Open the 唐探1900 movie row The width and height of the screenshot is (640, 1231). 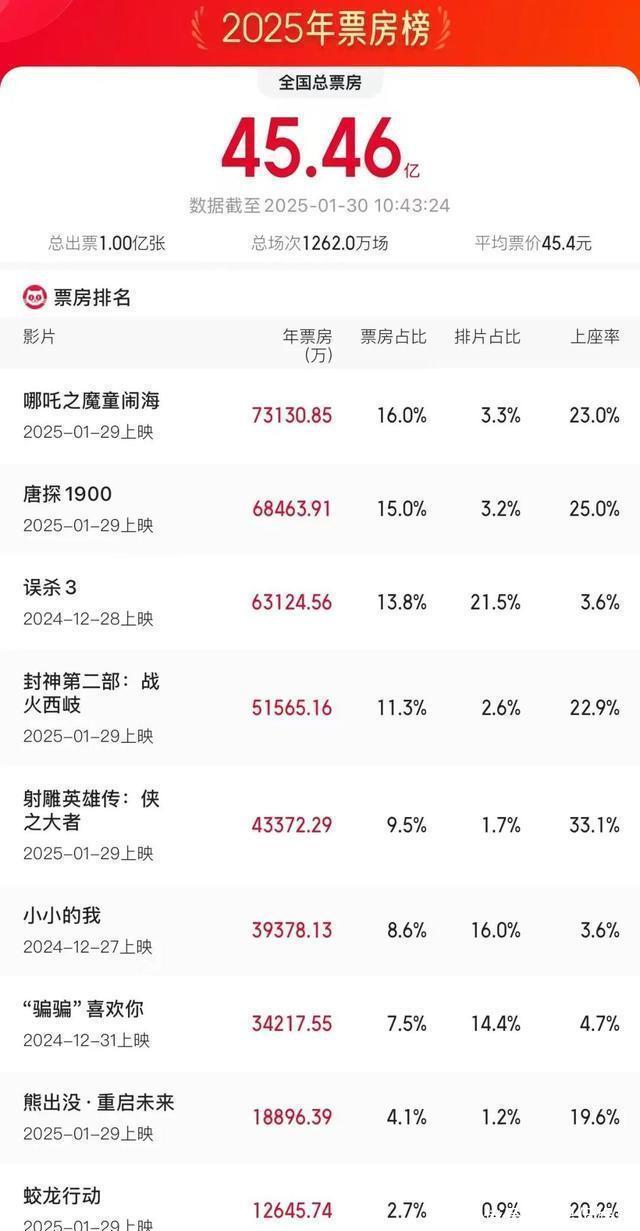68,494
